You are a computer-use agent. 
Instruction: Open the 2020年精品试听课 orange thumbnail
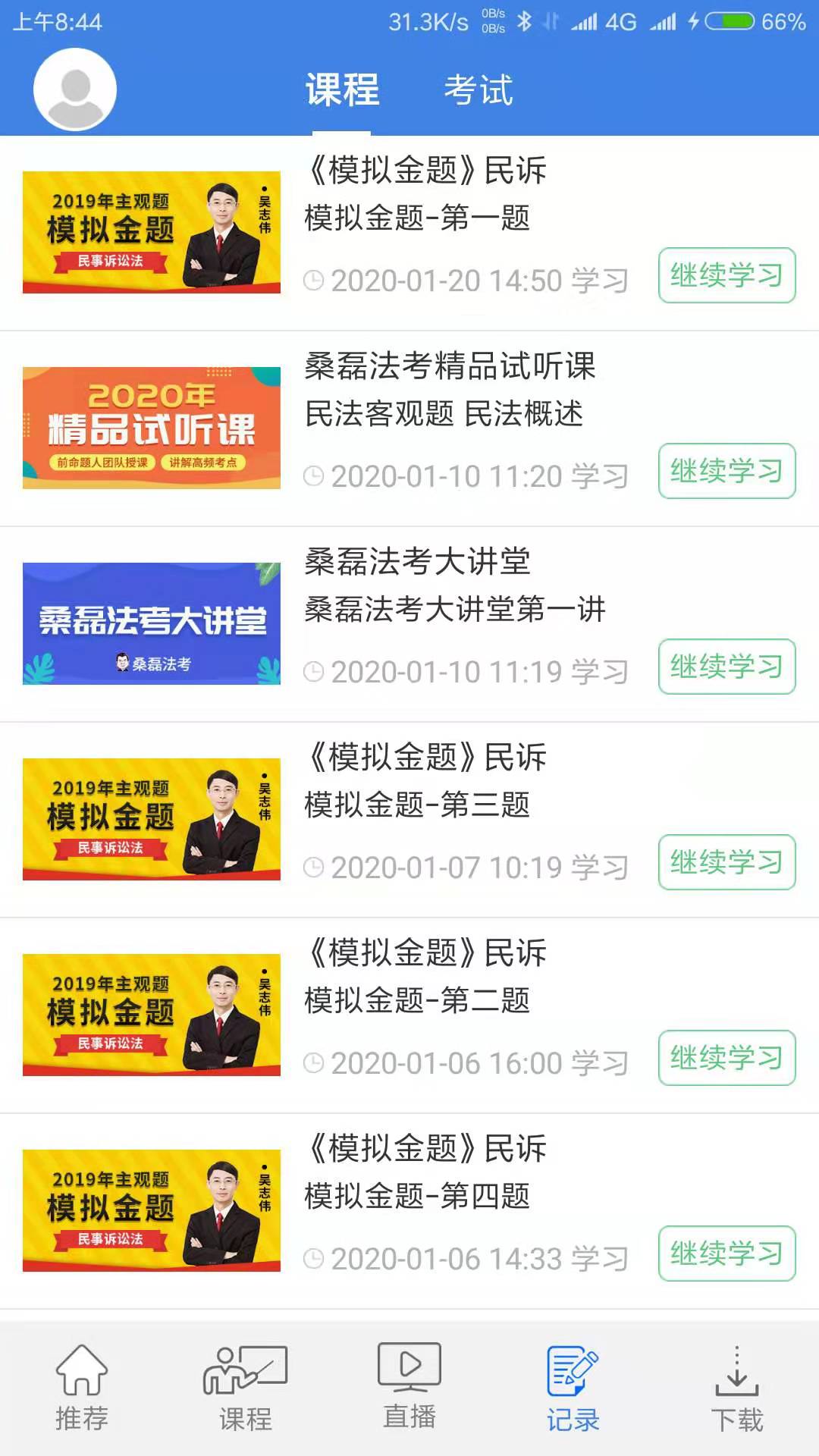point(151,427)
